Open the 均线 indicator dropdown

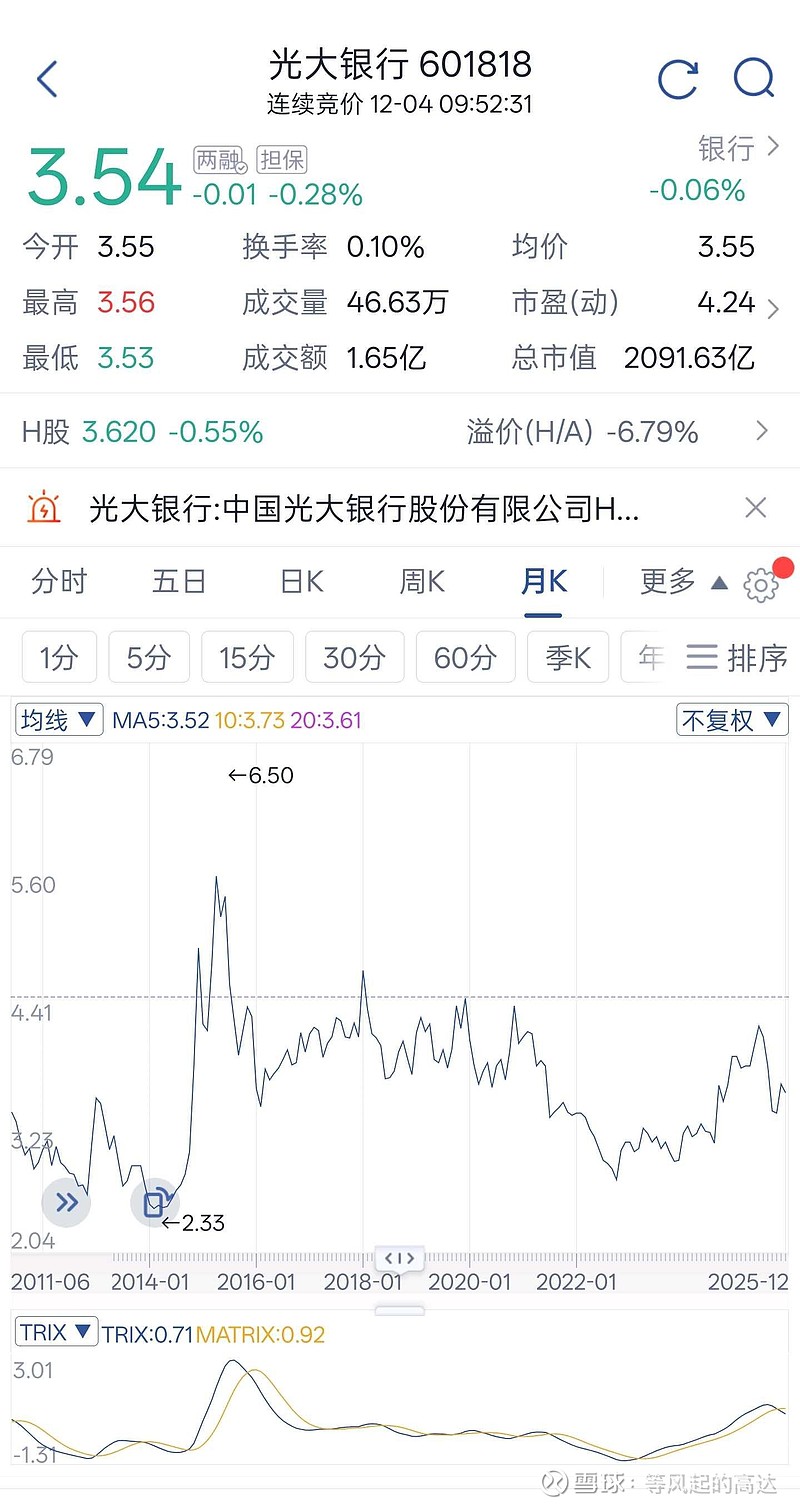point(59,719)
